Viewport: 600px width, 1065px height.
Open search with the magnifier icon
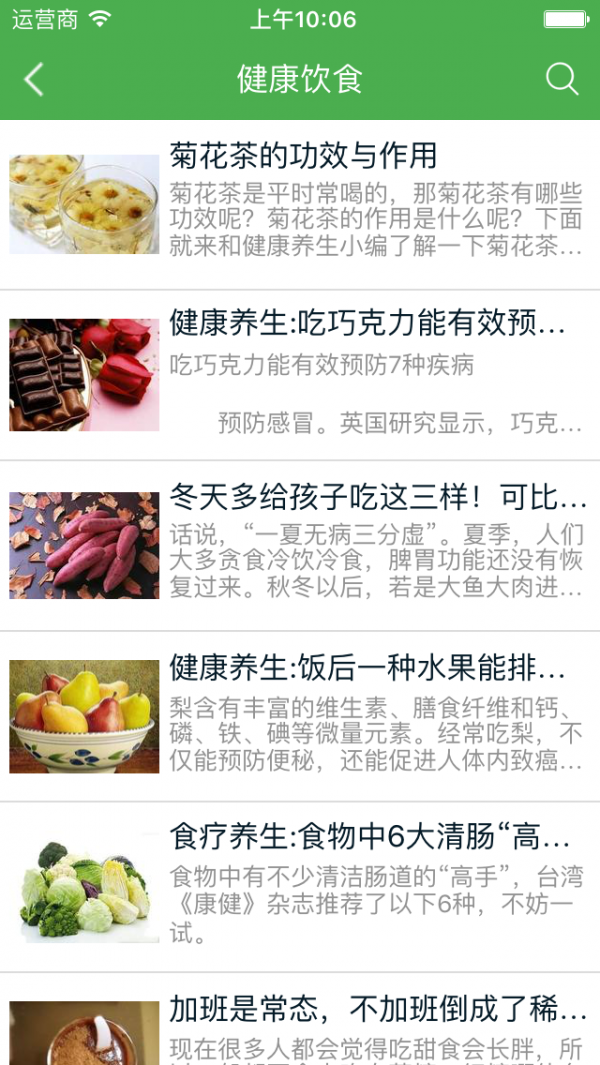[x=562, y=80]
